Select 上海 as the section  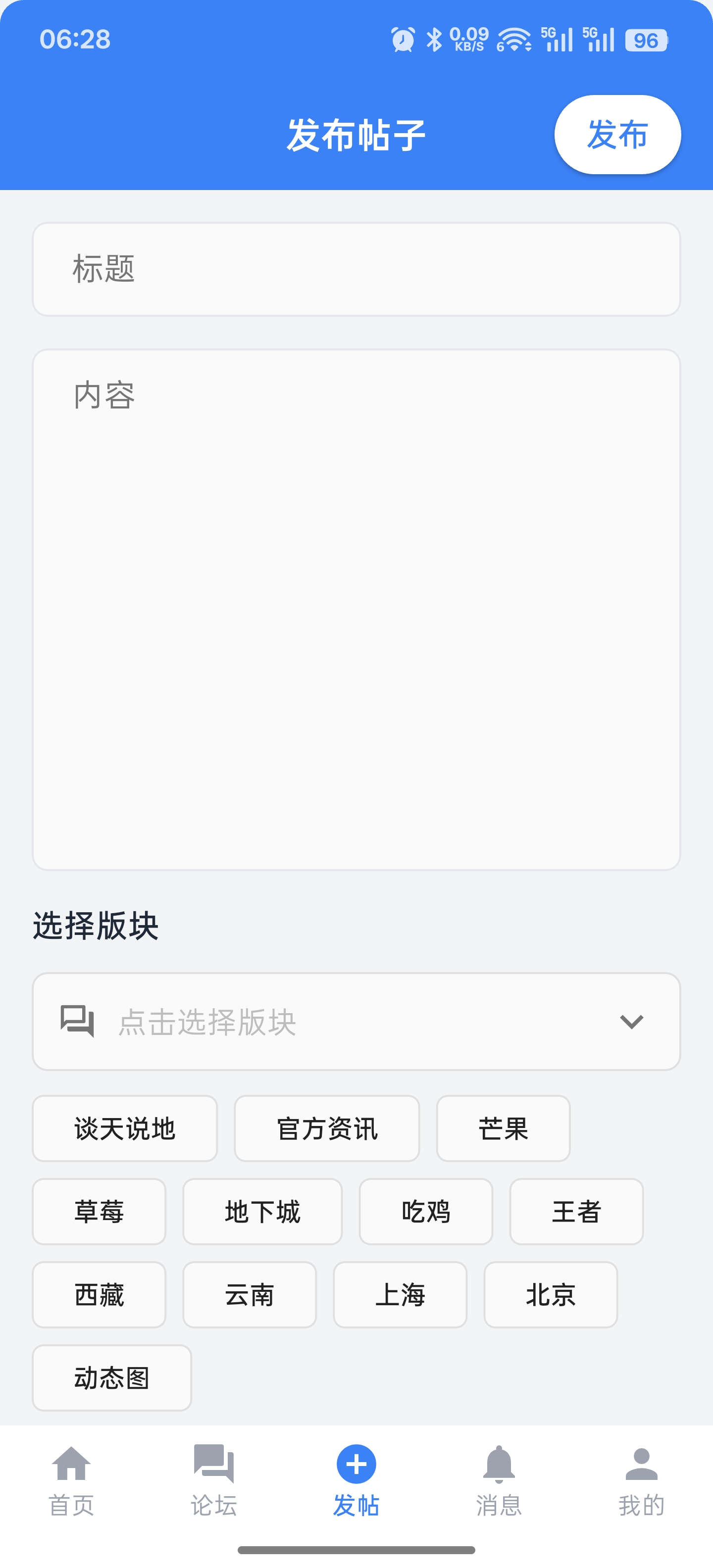[400, 1295]
